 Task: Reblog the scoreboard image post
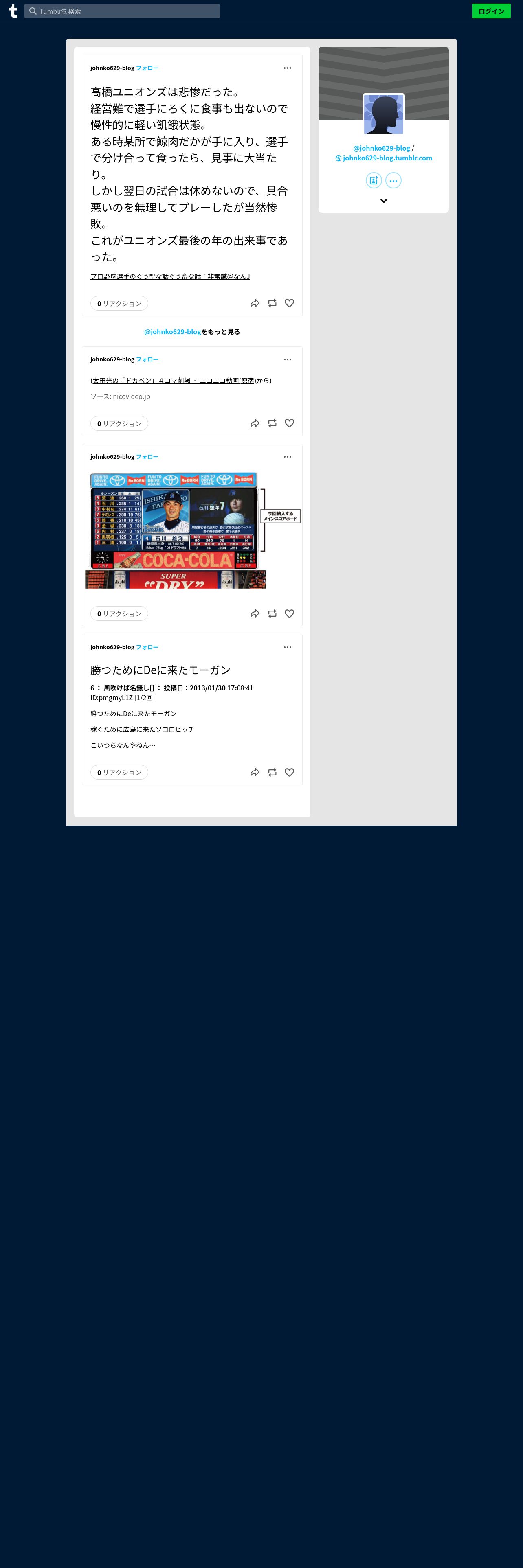[x=272, y=613]
